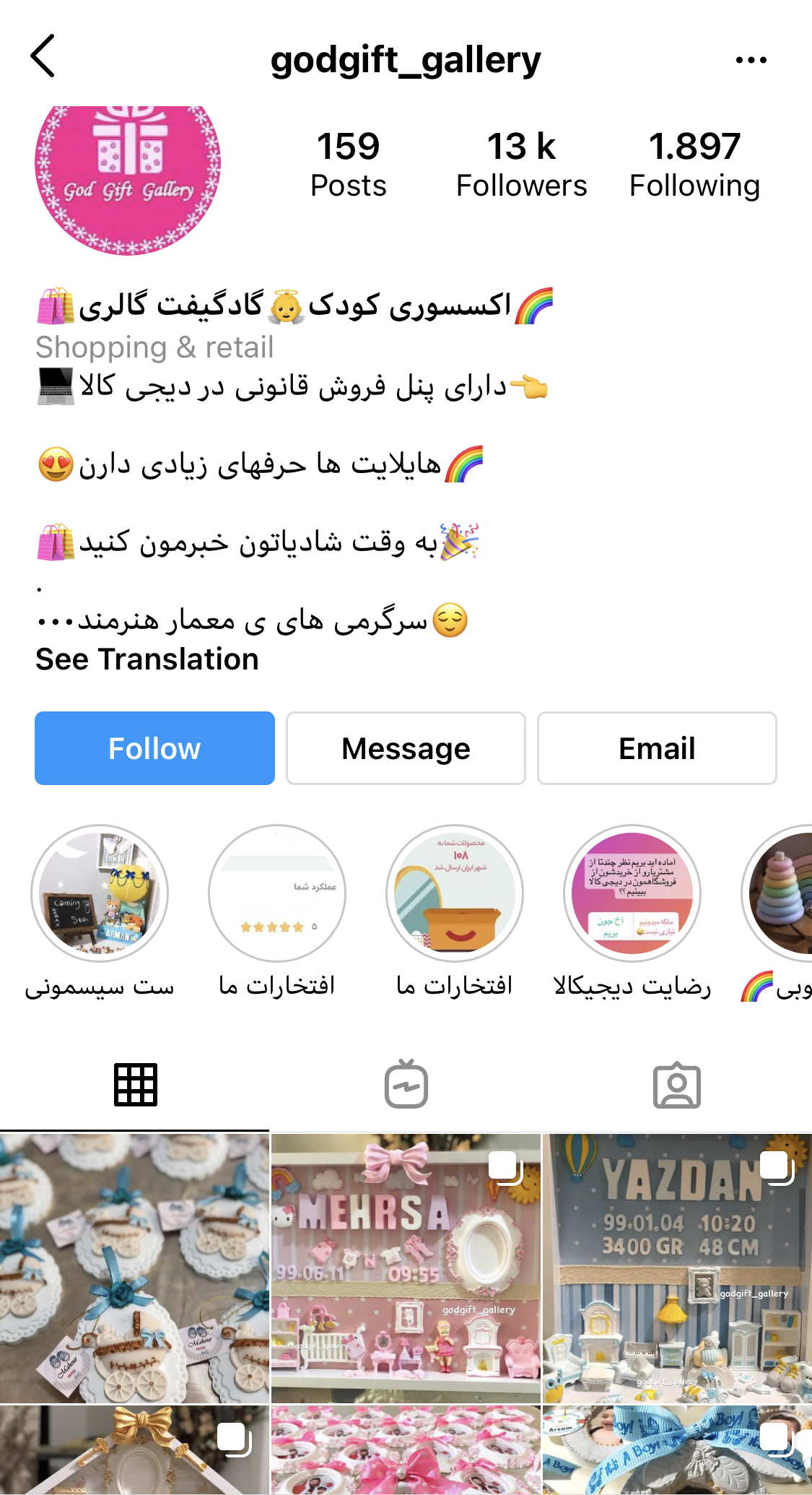Open the orange-box افتخارات ما highlight
The image size is (812, 1495).
coord(455,893)
